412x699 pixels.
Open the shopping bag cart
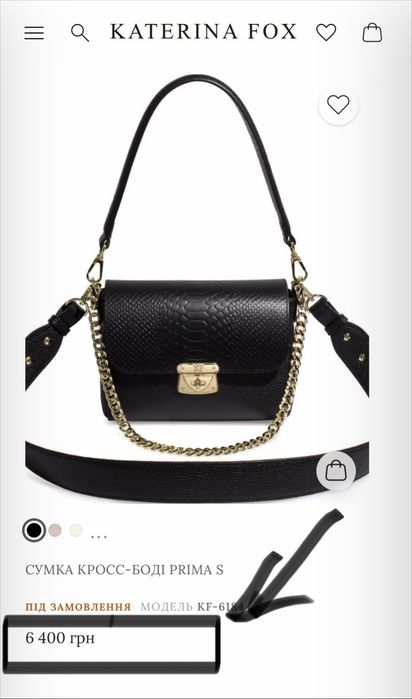pos(372,33)
